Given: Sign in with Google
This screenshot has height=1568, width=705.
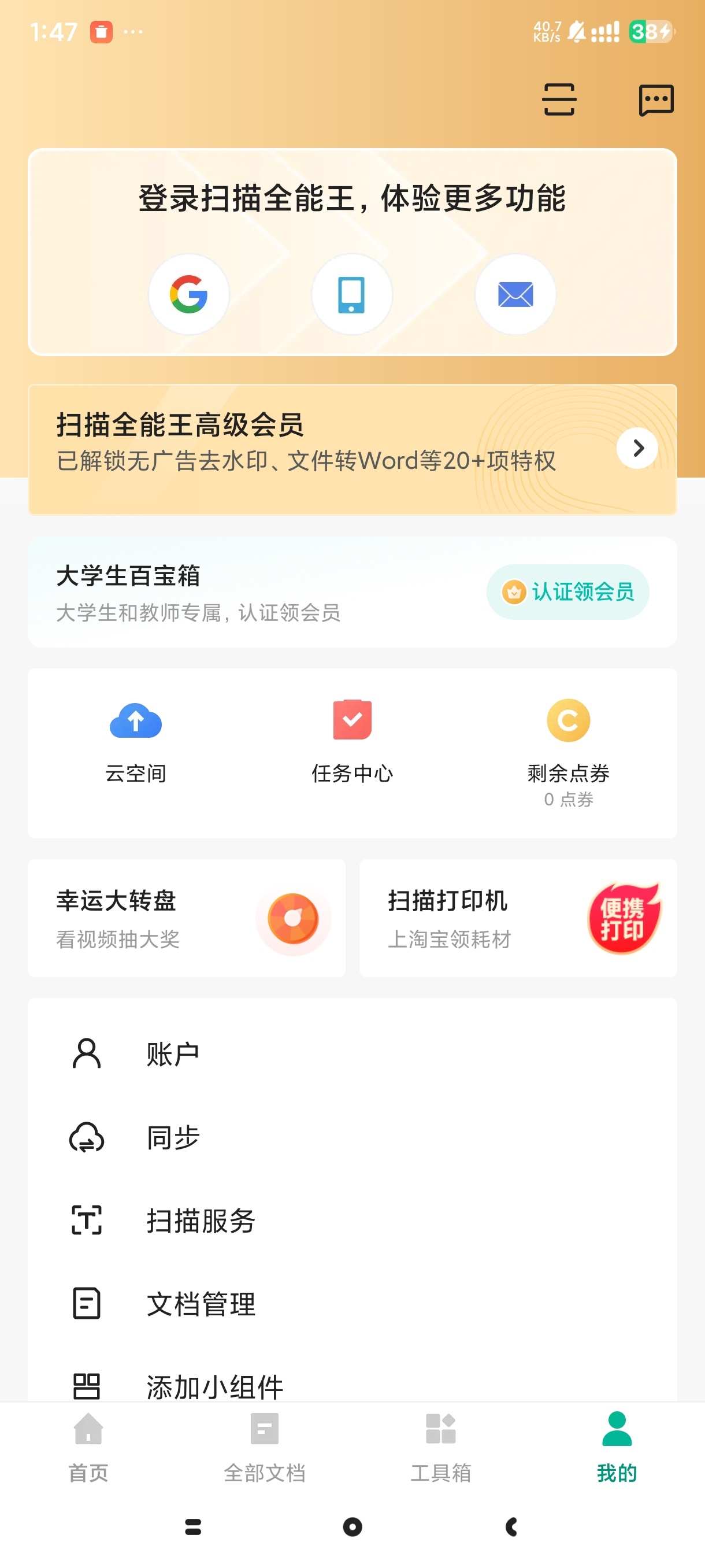Looking at the screenshot, I should coord(188,295).
